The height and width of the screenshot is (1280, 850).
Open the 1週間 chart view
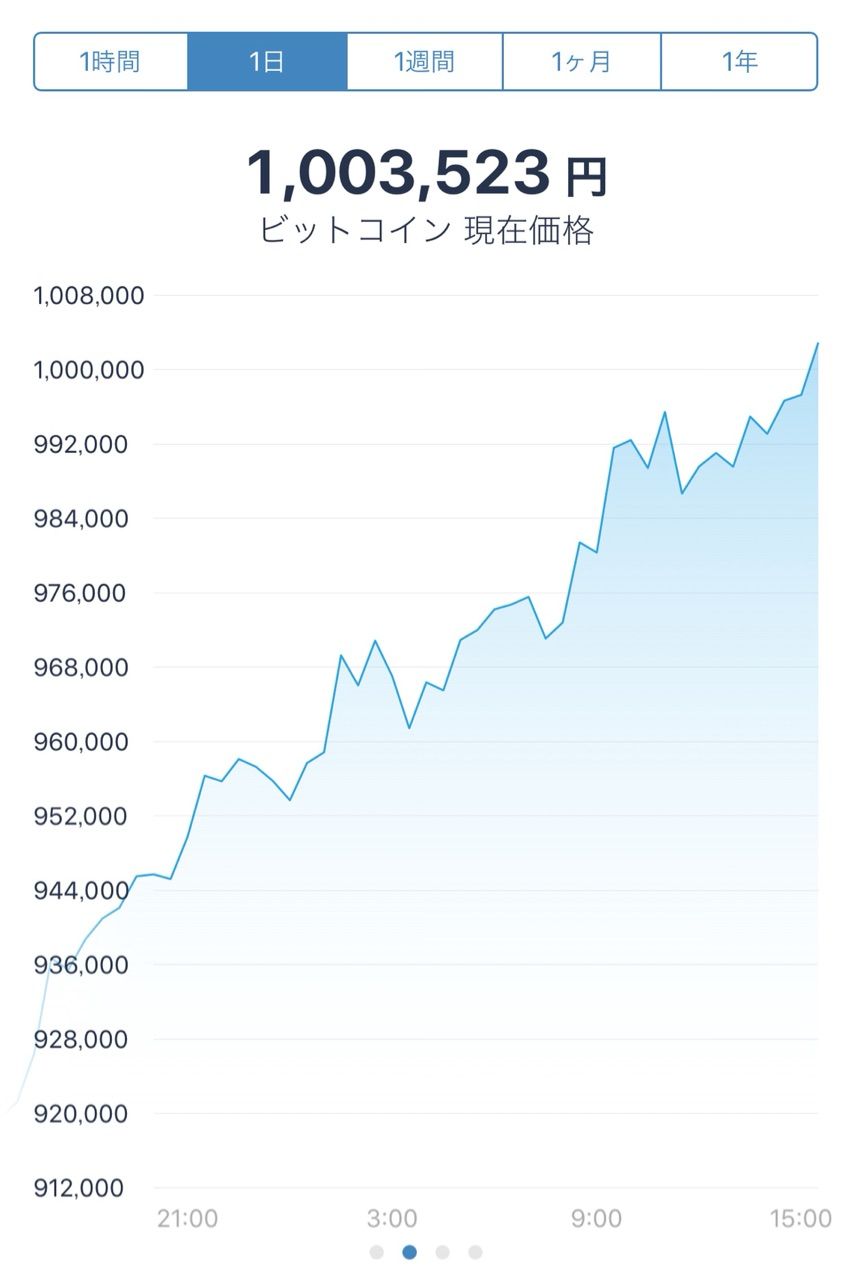(x=424, y=60)
